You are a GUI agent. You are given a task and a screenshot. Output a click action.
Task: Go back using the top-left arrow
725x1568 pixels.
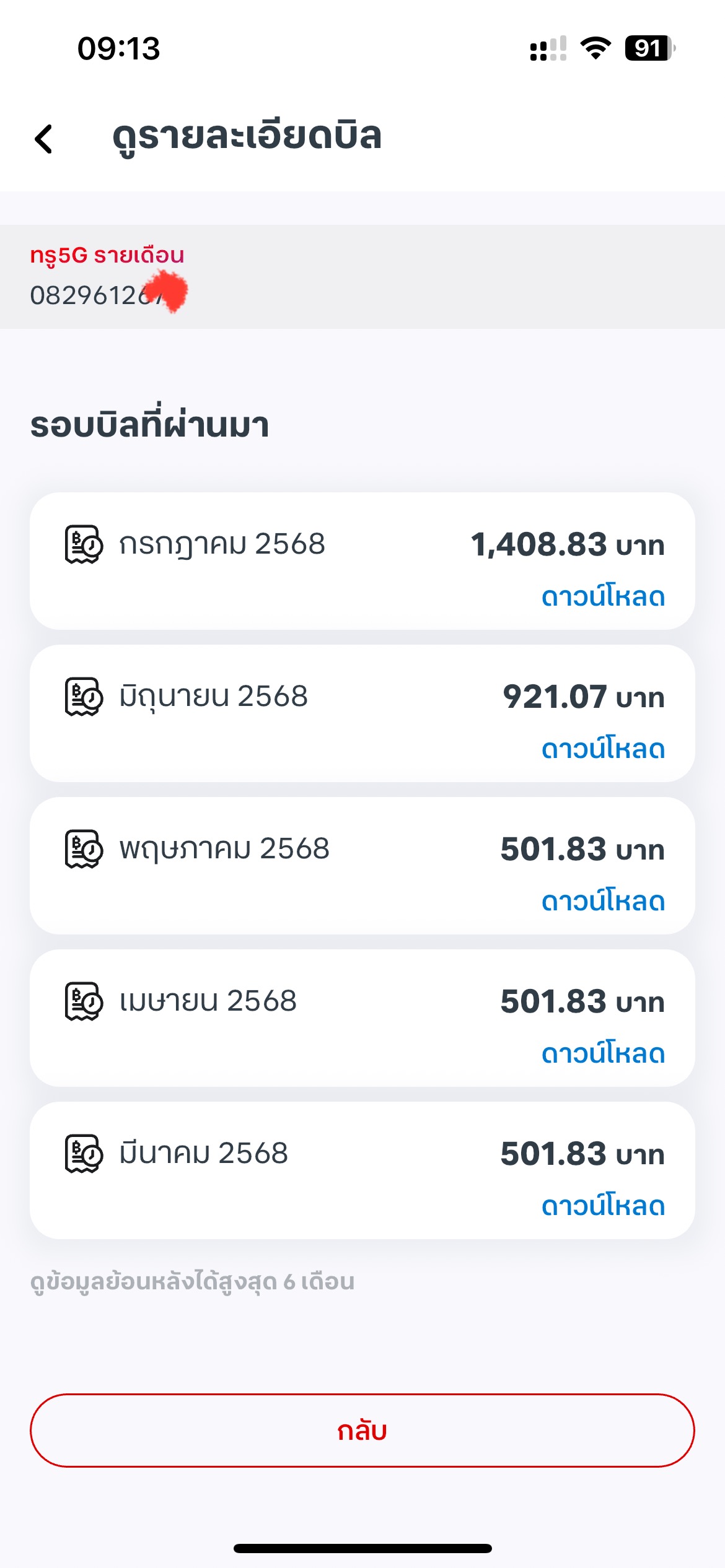click(43, 138)
